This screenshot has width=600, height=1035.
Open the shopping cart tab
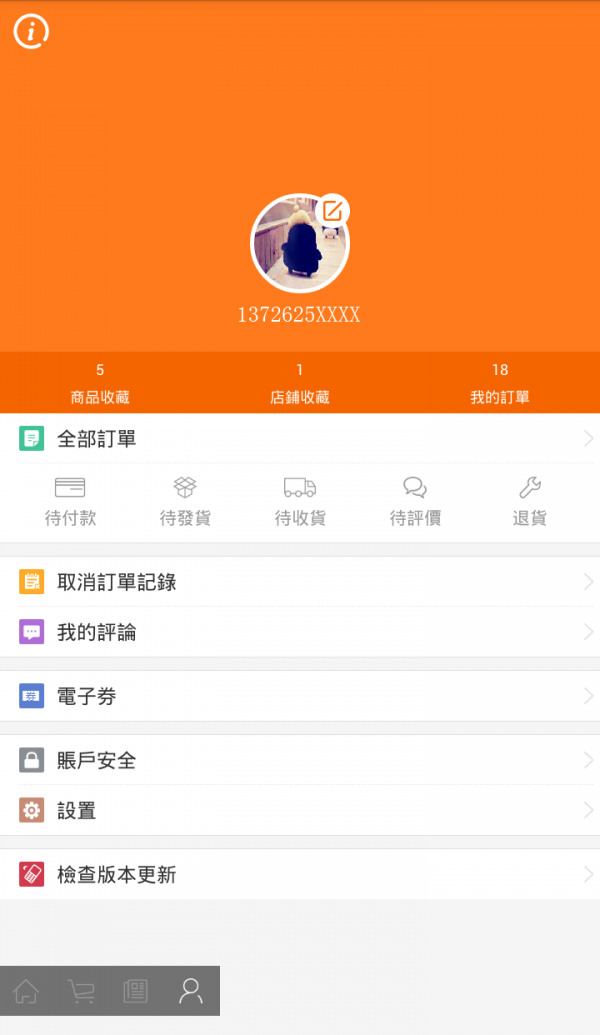click(81, 991)
